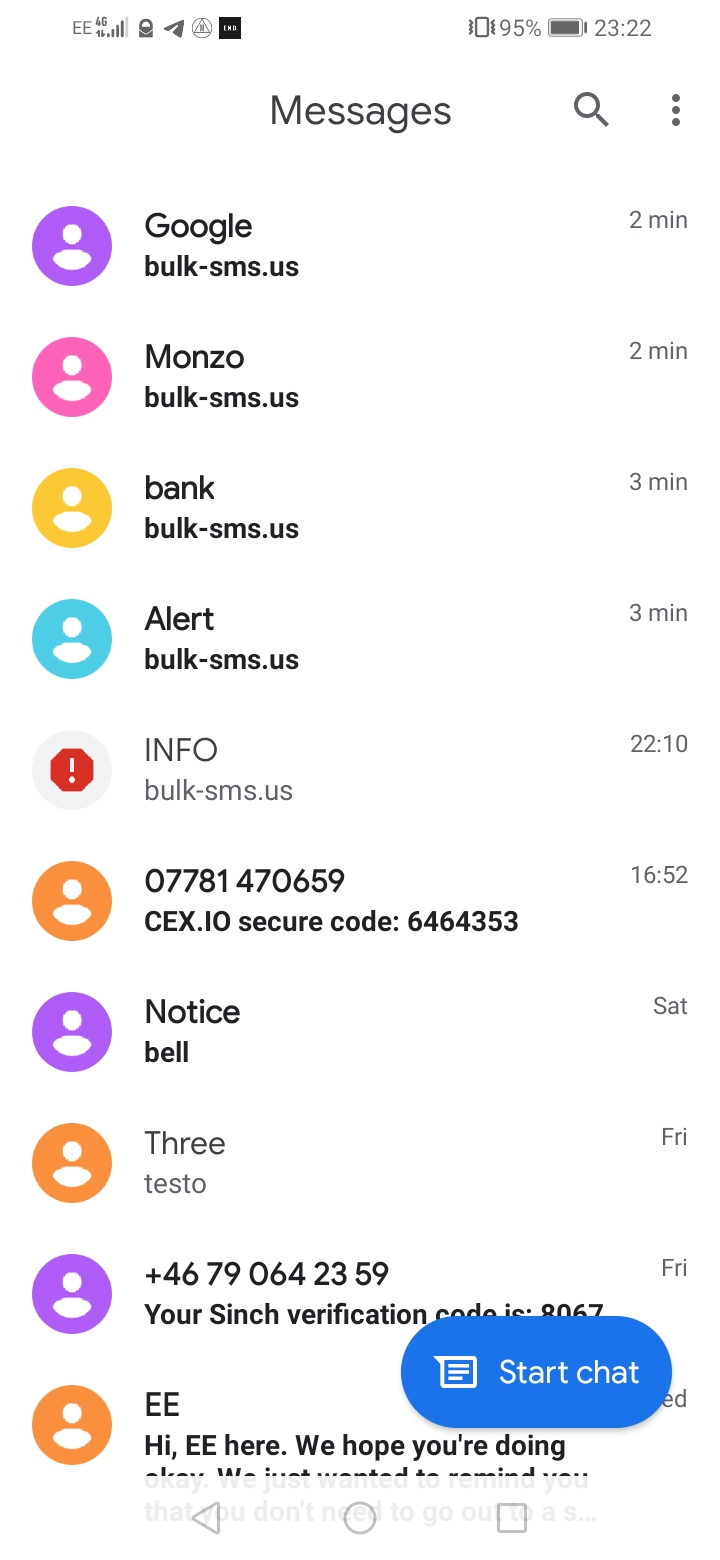Open the Notice conversation
The image size is (720, 1560).
click(360, 1032)
